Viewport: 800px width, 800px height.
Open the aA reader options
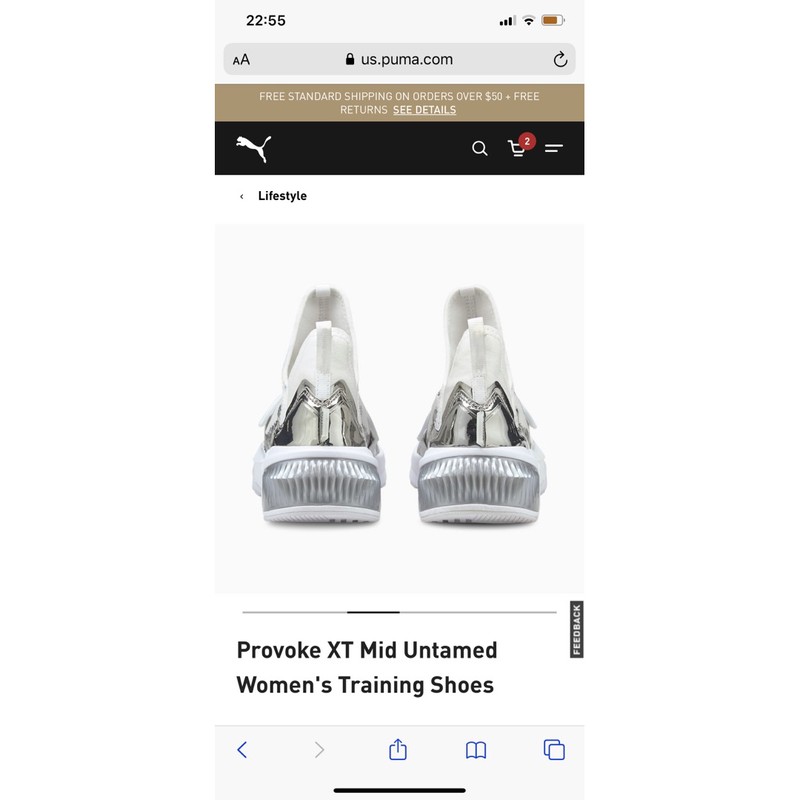(x=241, y=59)
